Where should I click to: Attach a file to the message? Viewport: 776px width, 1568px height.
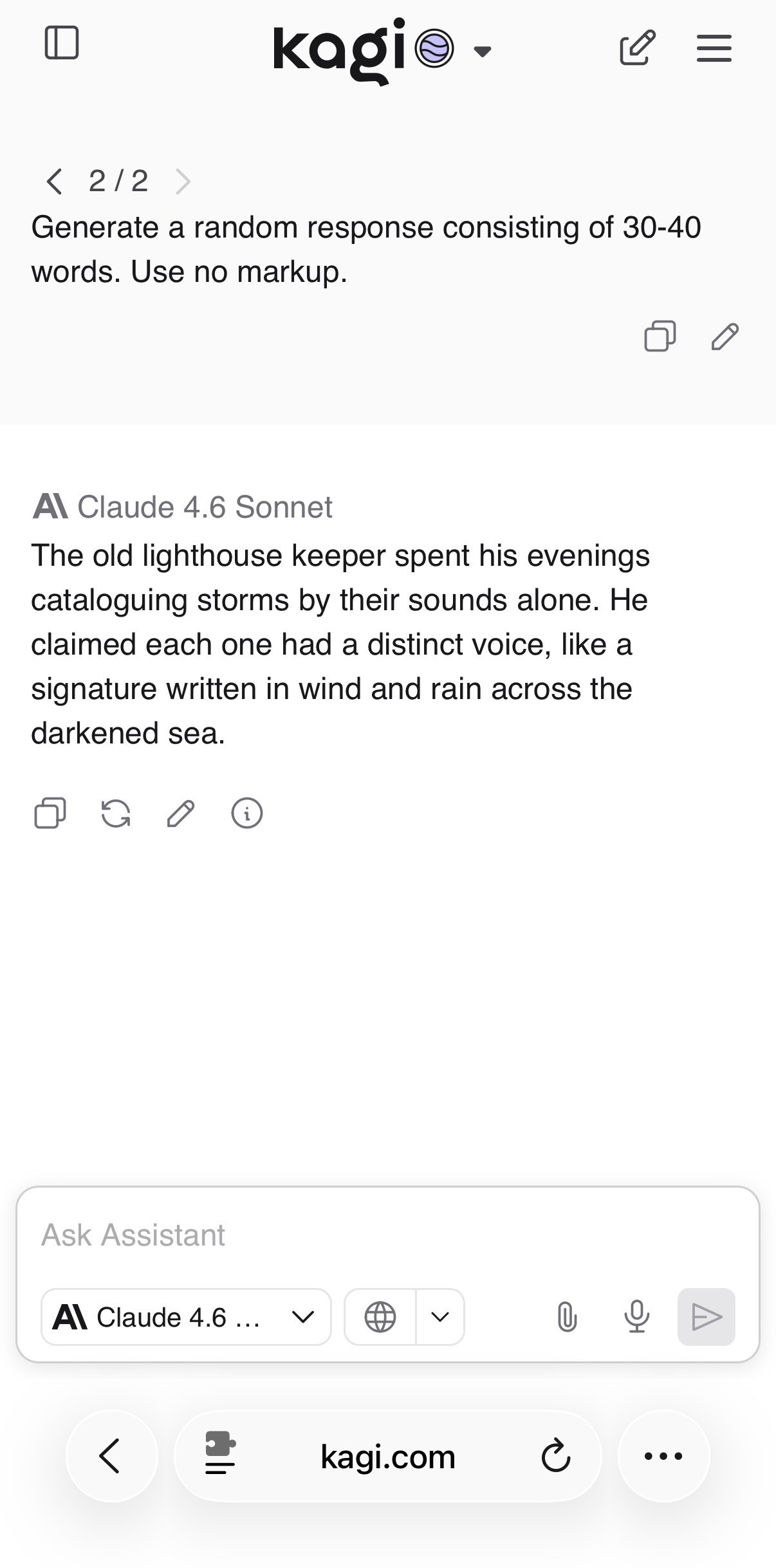pyautogui.click(x=567, y=1317)
